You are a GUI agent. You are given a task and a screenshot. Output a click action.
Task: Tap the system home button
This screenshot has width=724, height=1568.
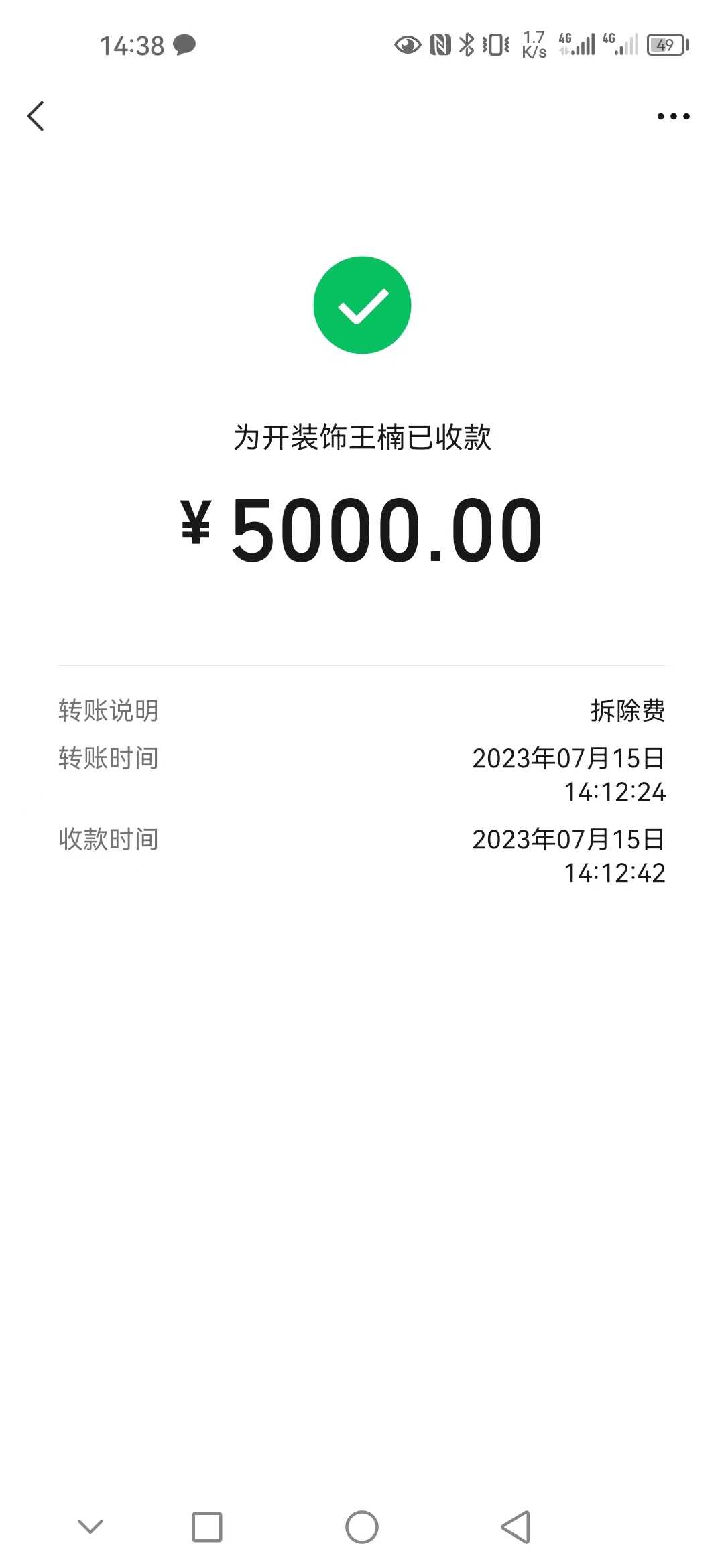[362, 1527]
